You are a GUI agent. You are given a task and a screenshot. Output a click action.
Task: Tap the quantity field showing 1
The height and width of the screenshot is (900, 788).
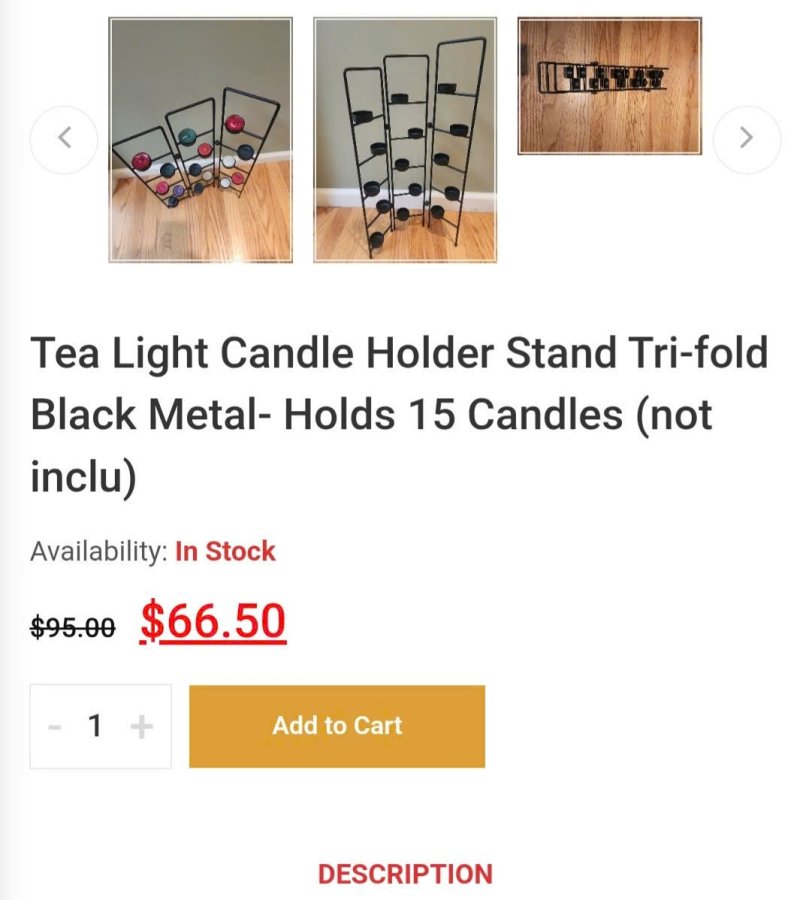[96, 726]
